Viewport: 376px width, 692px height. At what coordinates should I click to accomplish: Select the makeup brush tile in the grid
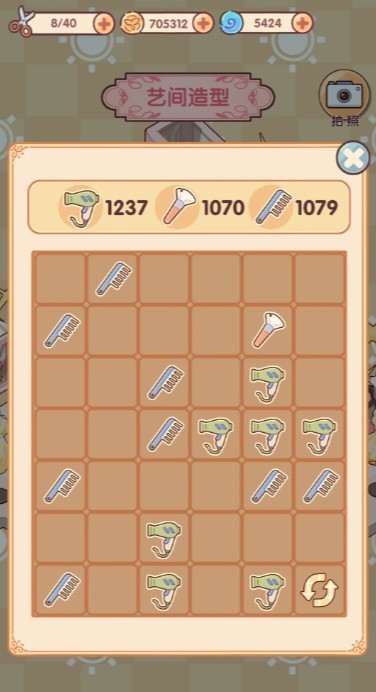(x=268, y=329)
